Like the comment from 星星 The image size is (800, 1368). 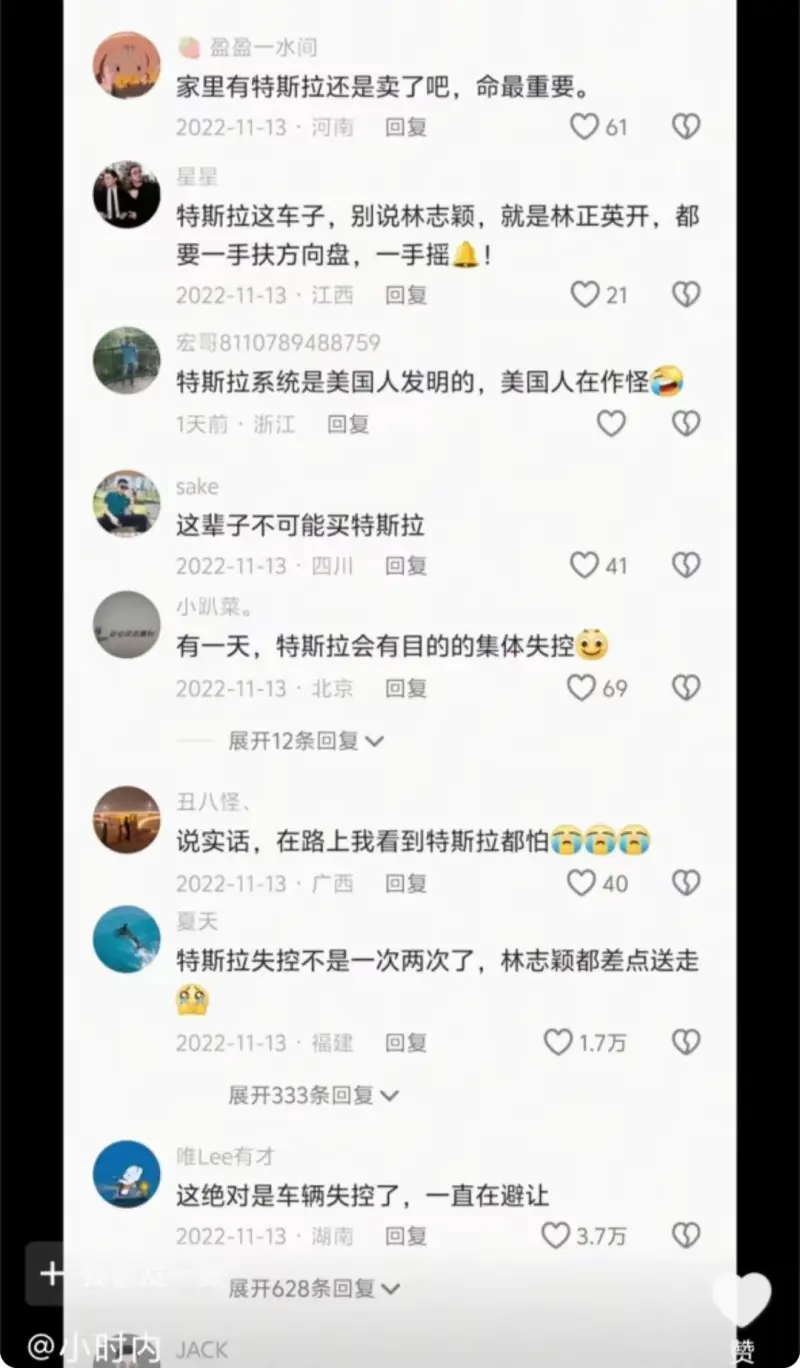coord(585,295)
